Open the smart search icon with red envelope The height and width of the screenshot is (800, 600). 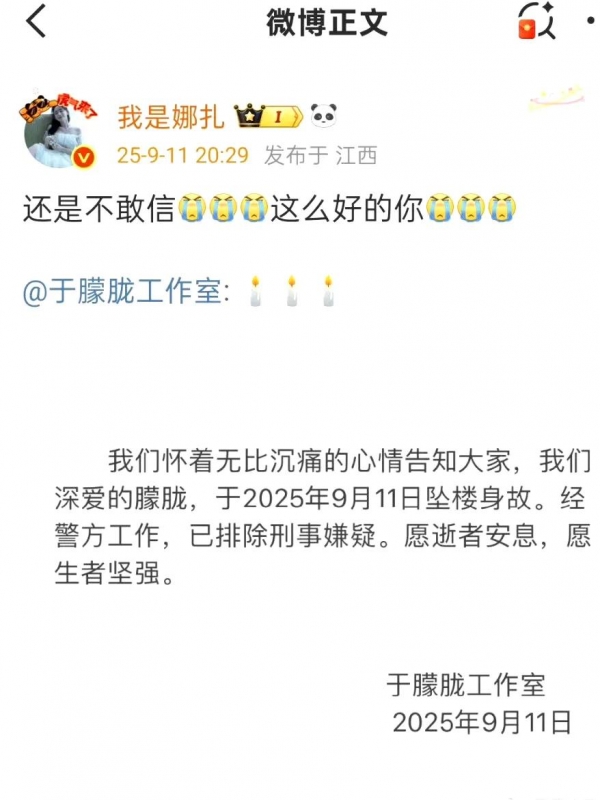pos(535,22)
